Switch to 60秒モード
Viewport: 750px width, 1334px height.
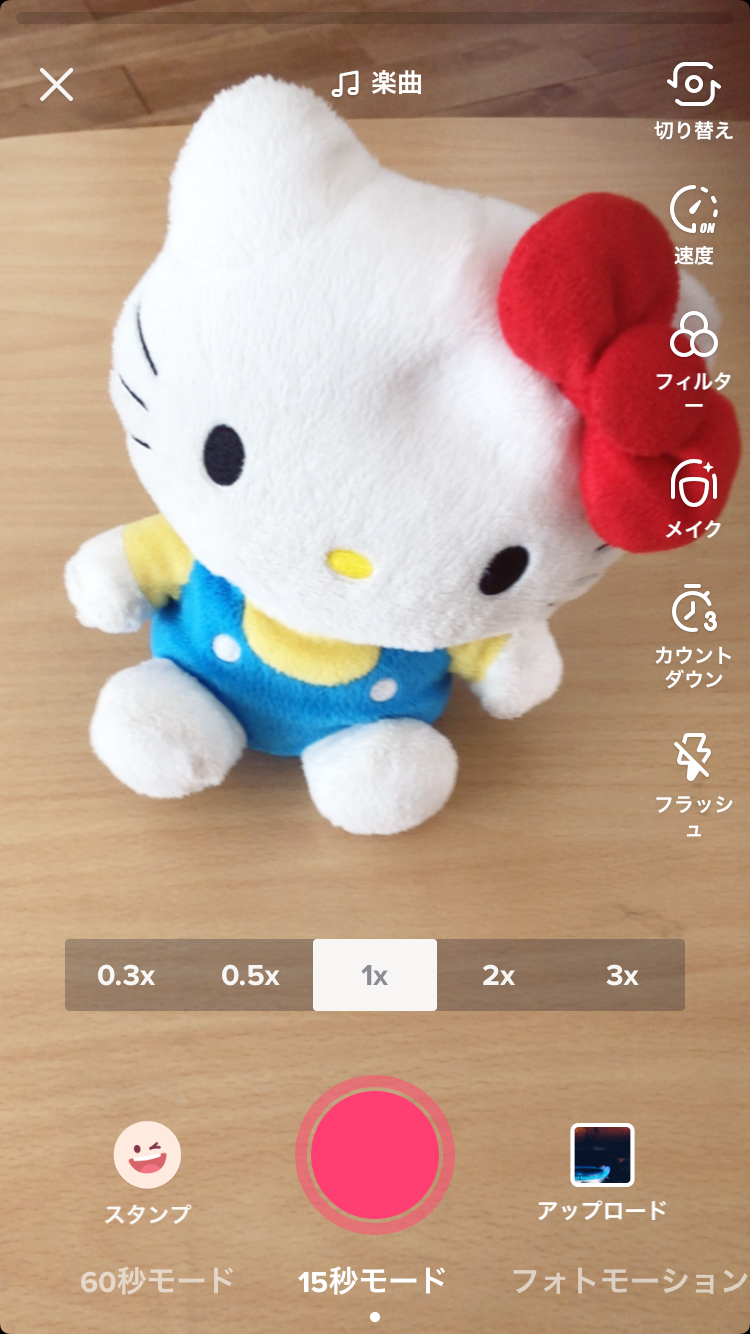(157, 1281)
